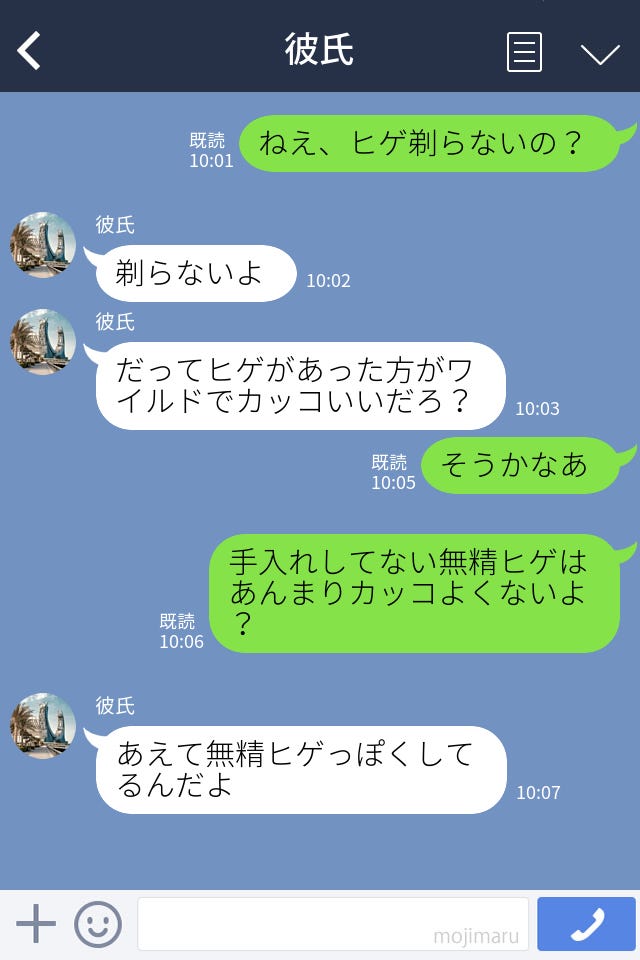Go back from the 彼氏 chat
Screen dimensions: 640x960
tap(30, 50)
